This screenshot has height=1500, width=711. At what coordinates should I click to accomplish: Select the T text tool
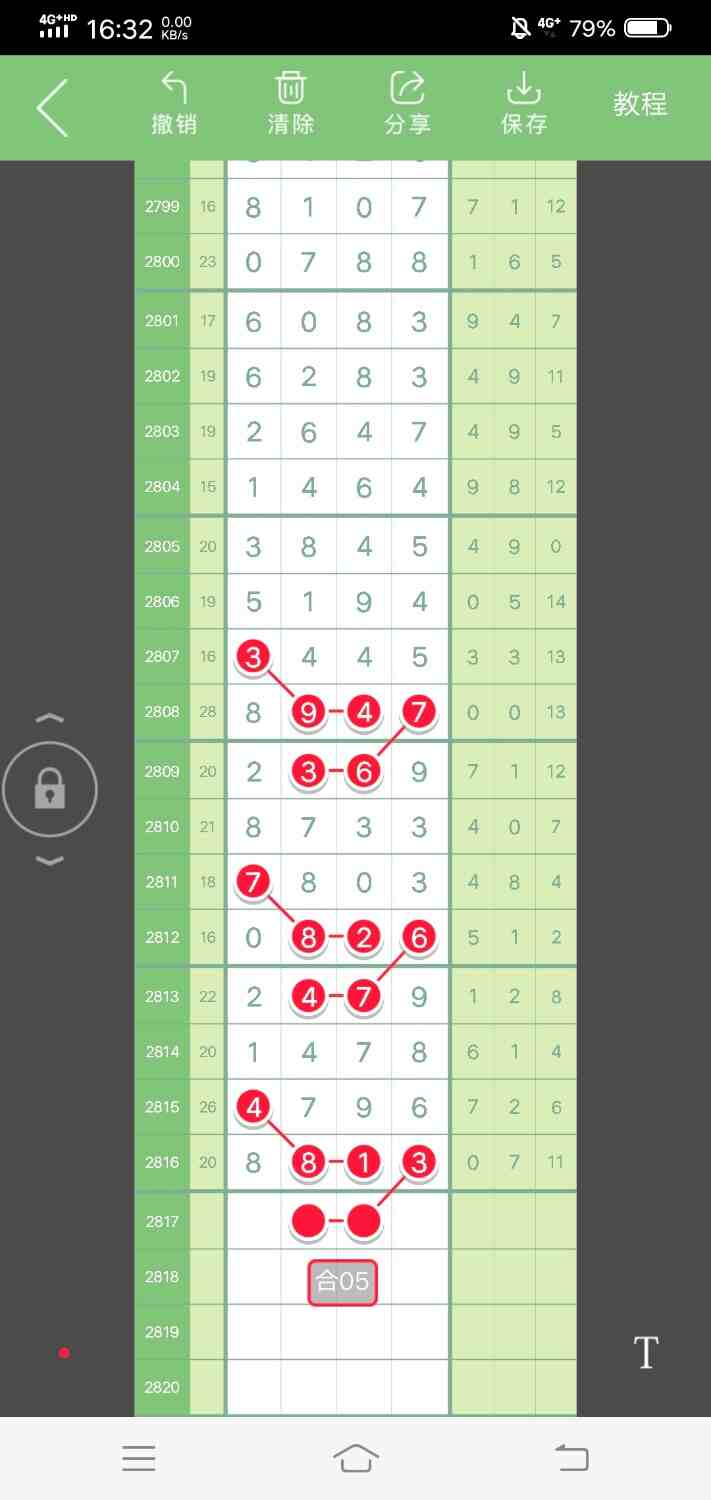(646, 1353)
